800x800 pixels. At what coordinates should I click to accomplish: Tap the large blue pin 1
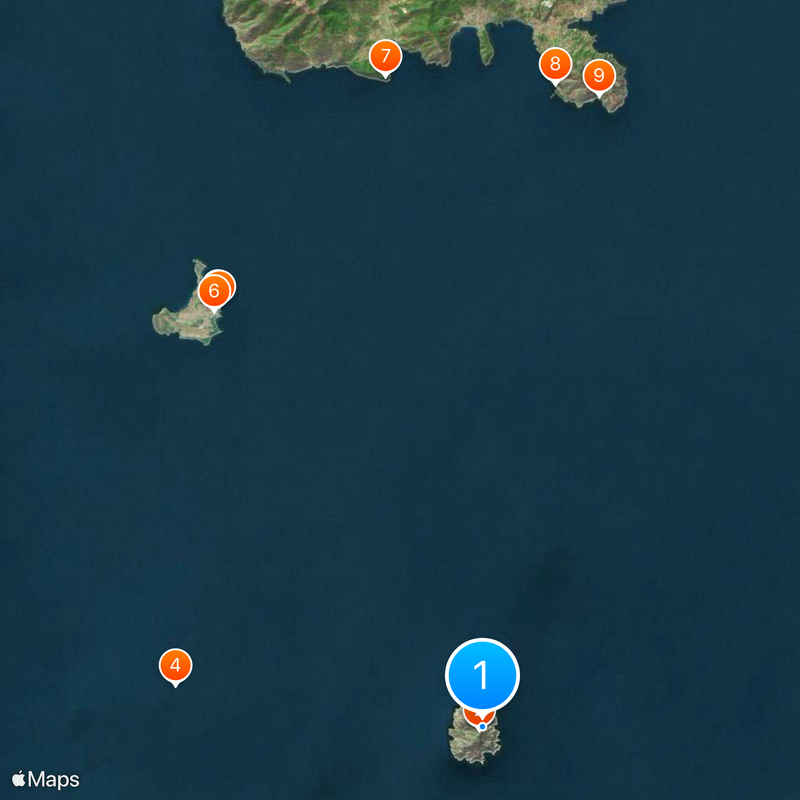(x=482, y=676)
